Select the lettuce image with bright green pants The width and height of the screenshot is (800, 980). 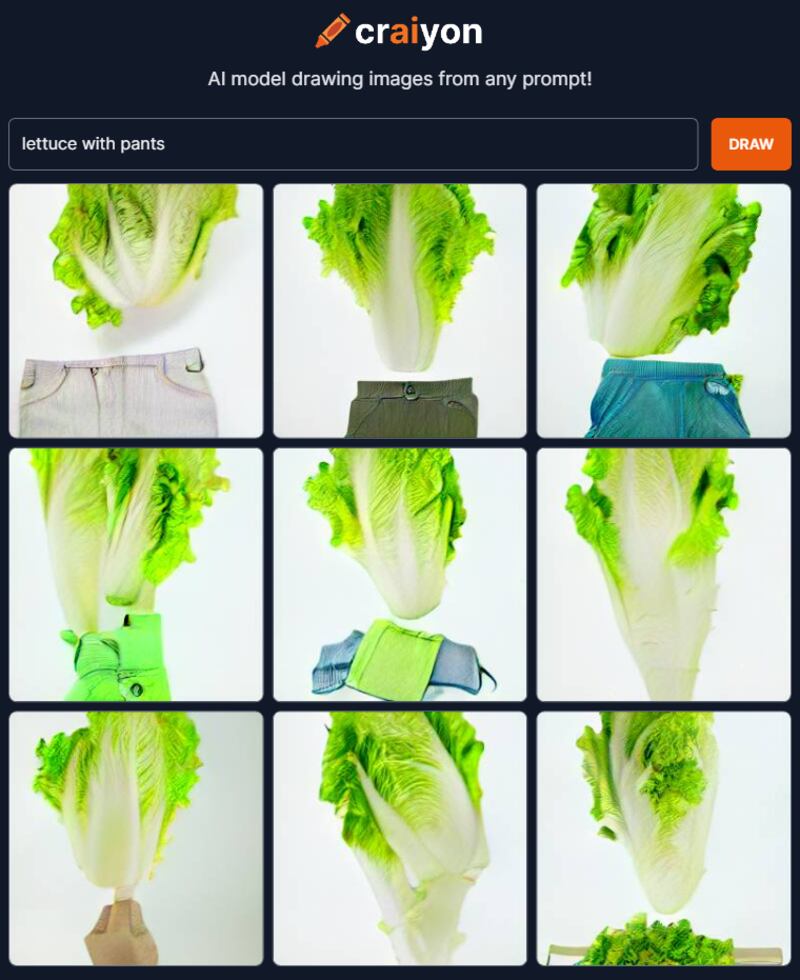click(x=136, y=574)
